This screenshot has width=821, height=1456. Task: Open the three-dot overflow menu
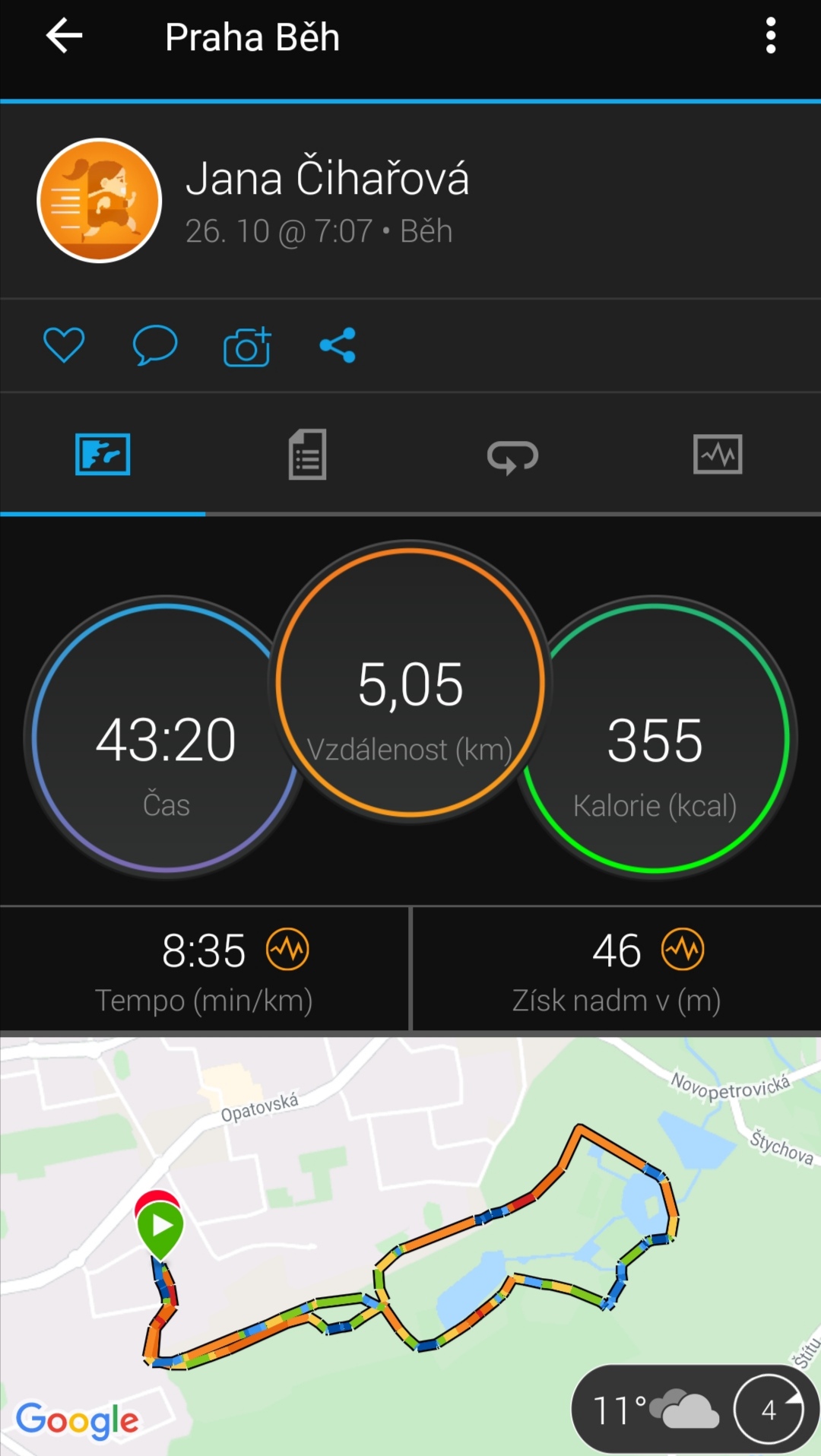771,36
